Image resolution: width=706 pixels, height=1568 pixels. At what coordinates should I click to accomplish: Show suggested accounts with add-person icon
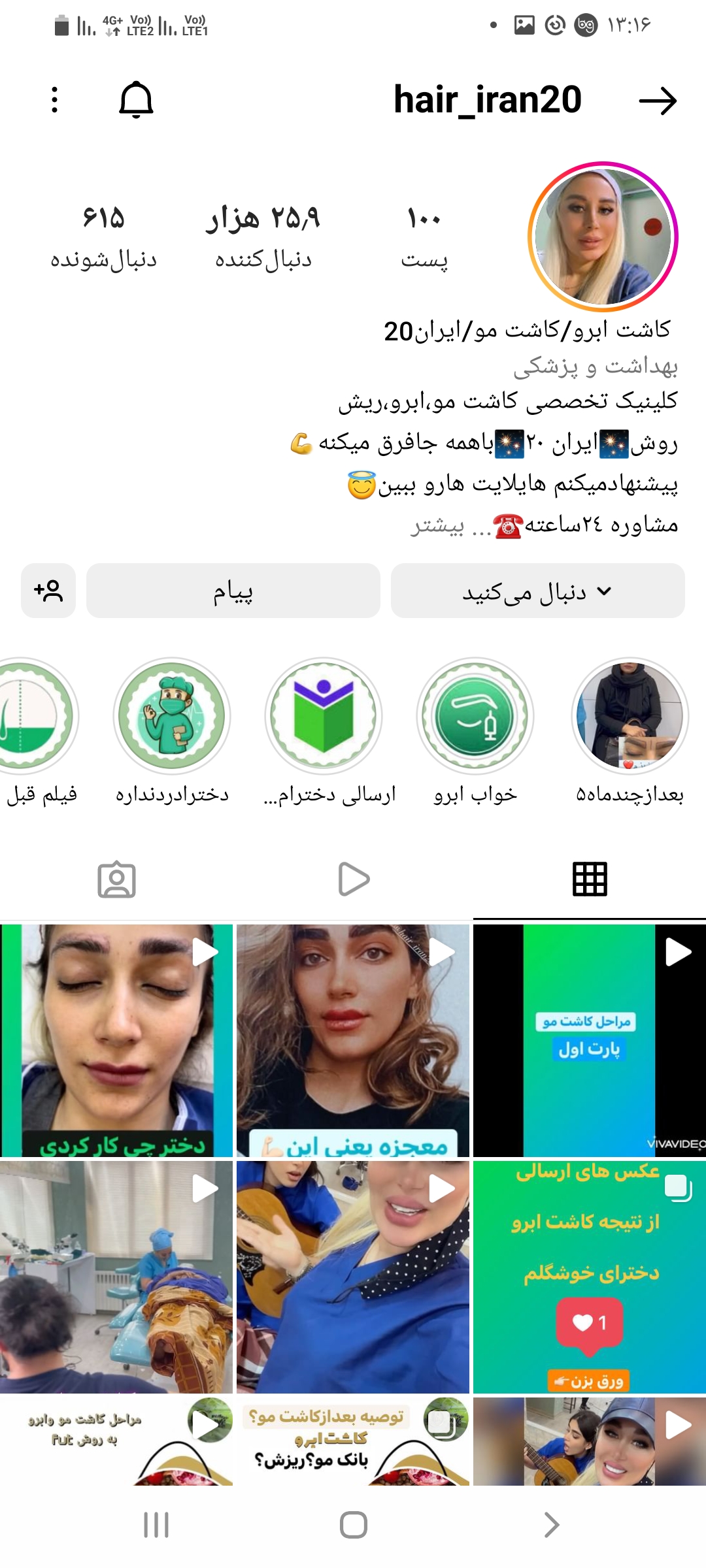pos(48,591)
